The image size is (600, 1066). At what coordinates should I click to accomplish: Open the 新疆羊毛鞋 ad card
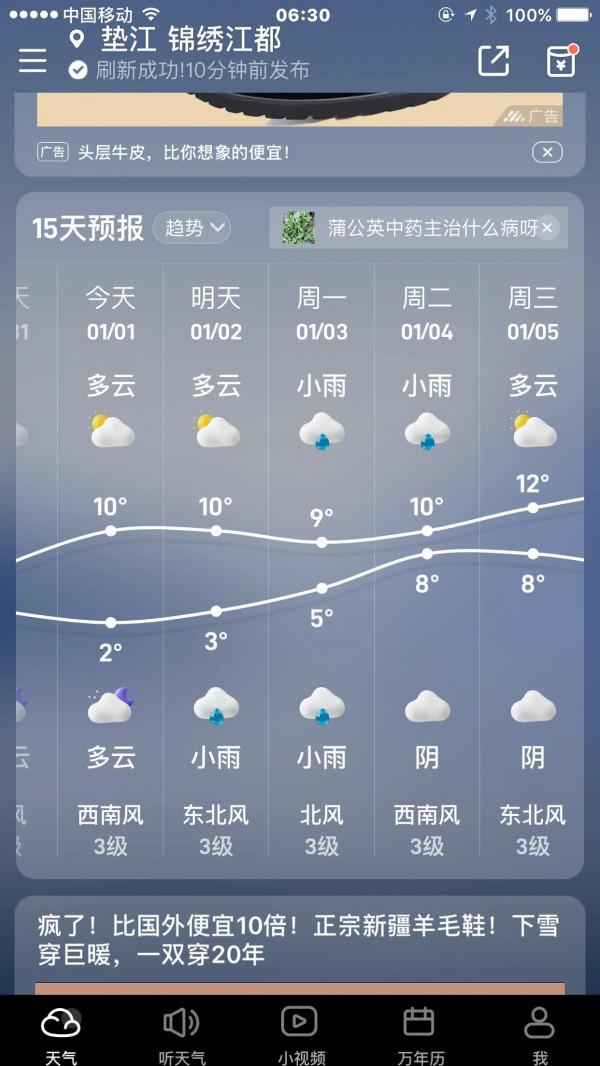298,940
